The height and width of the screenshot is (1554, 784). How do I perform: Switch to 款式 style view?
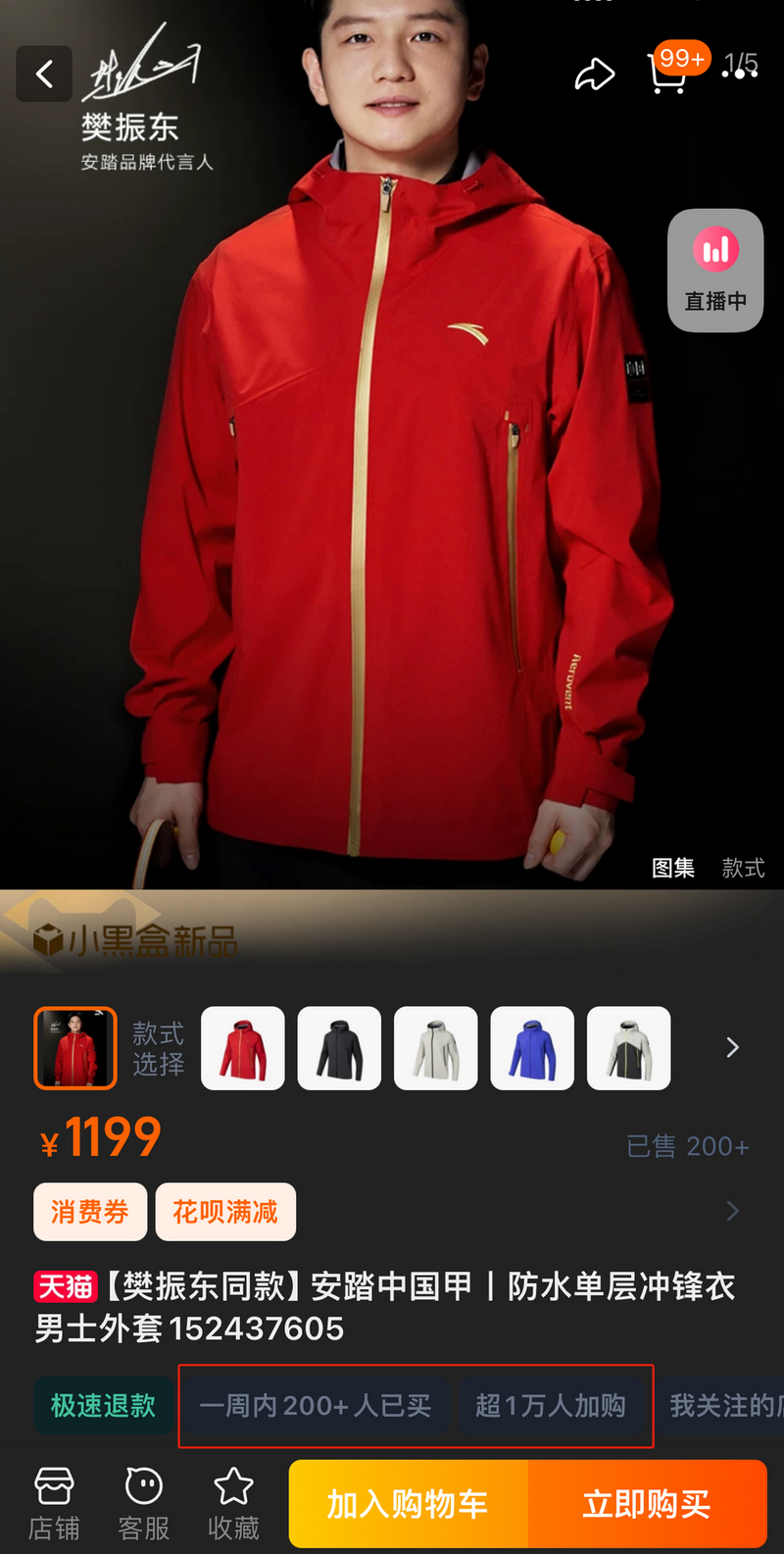pos(743,868)
